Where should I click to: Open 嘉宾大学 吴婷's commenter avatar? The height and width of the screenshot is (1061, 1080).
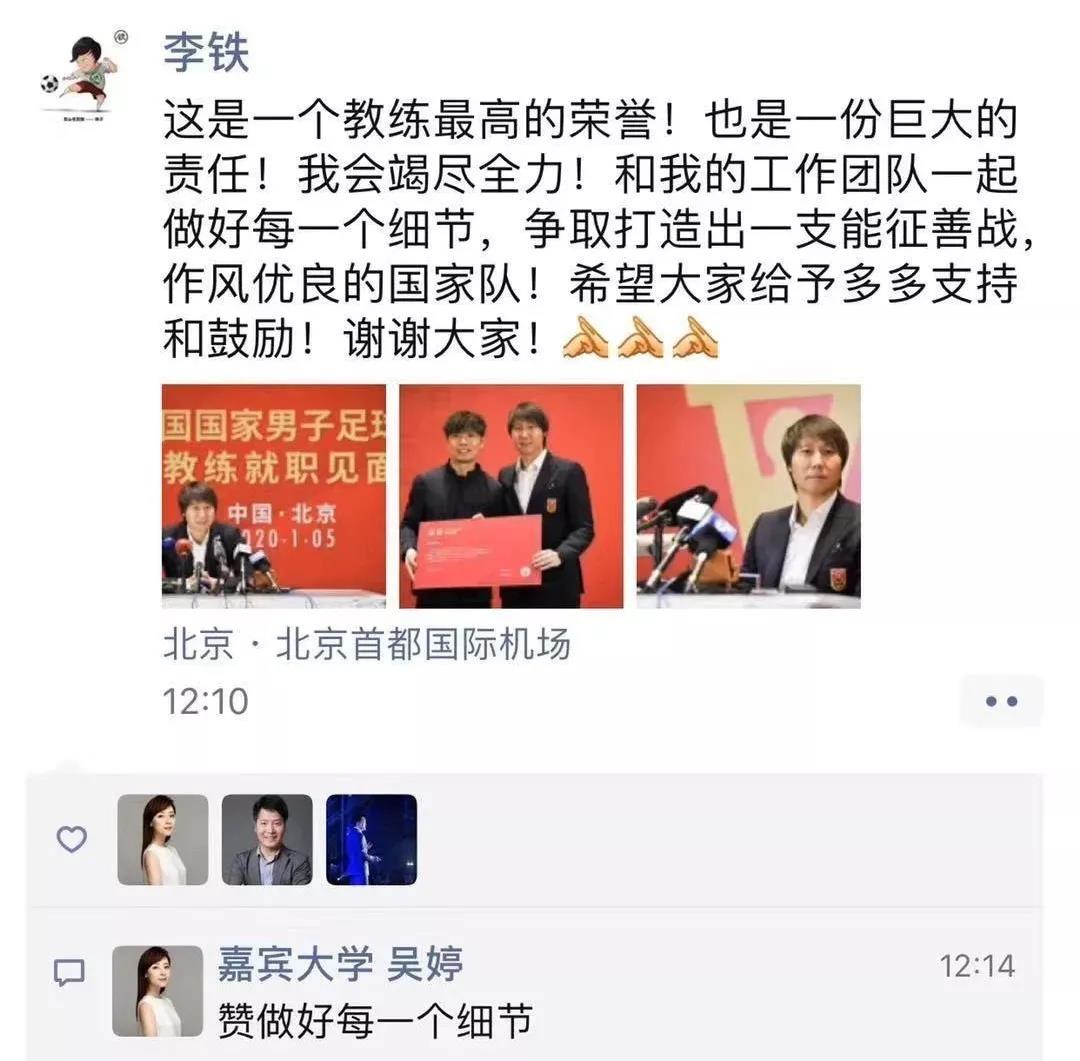[x=157, y=991]
